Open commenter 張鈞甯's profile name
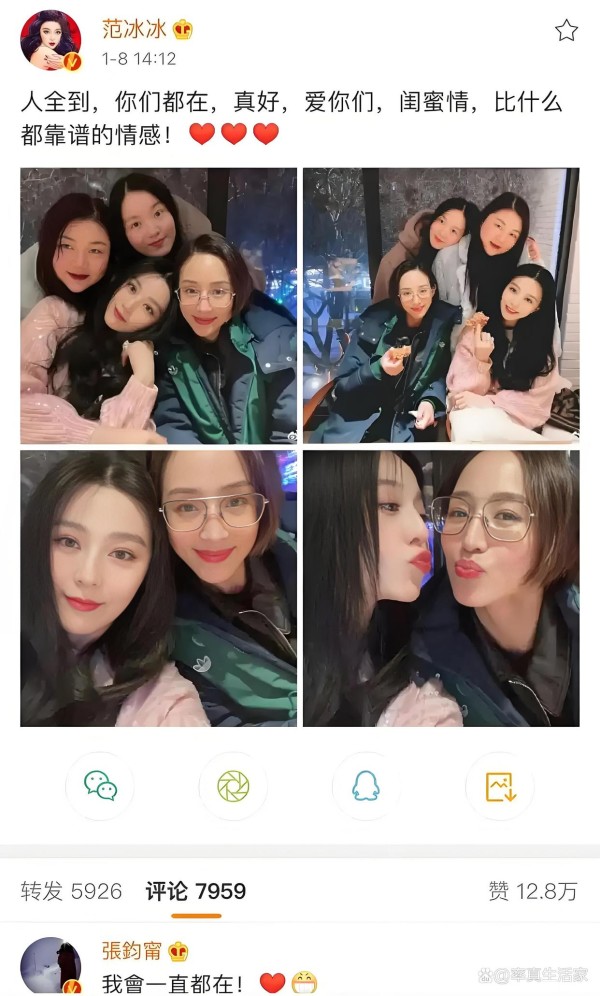 coord(132,951)
